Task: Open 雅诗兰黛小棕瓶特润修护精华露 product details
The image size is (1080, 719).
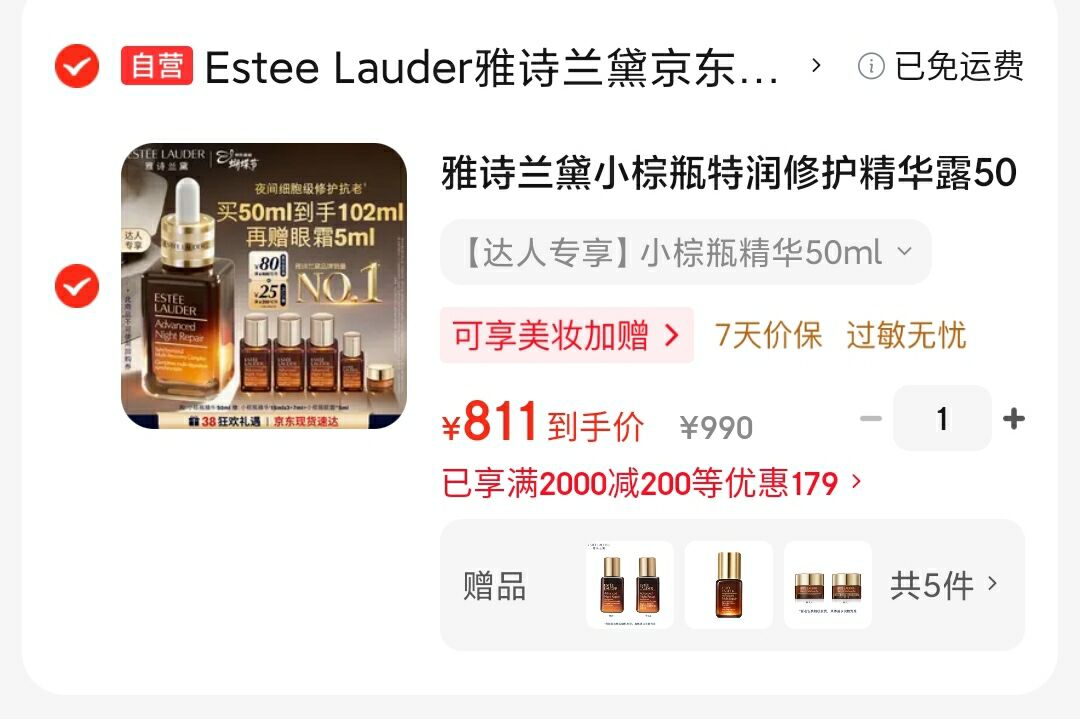Action: pos(728,174)
